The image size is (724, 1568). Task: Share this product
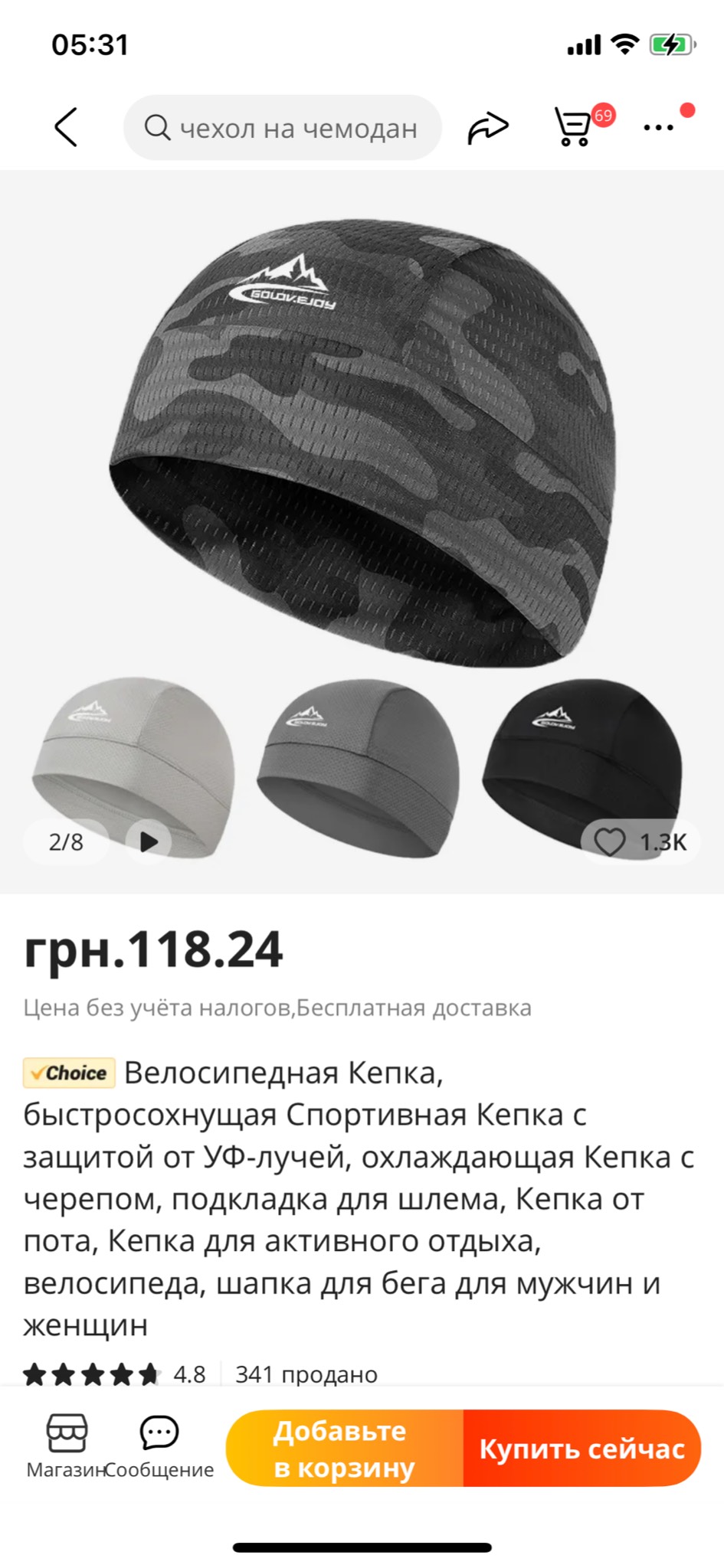(x=488, y=127)
